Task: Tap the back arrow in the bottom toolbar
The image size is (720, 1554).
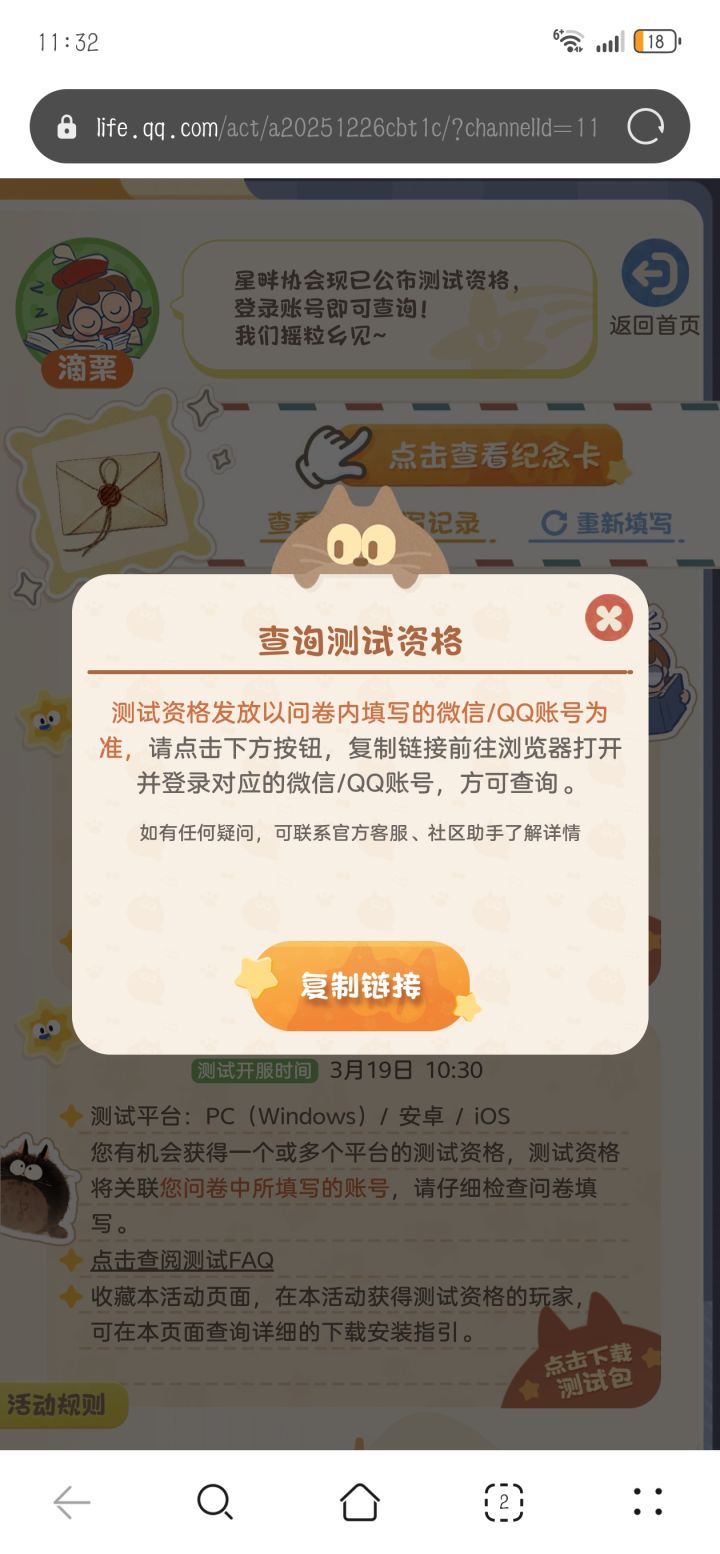Action: 70,1500
